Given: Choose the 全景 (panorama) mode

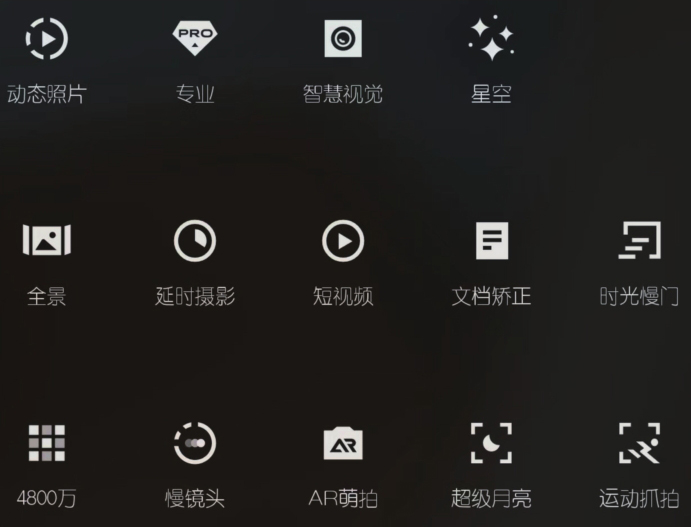Looking at the screenshot, I should click(x=46, y=241).
